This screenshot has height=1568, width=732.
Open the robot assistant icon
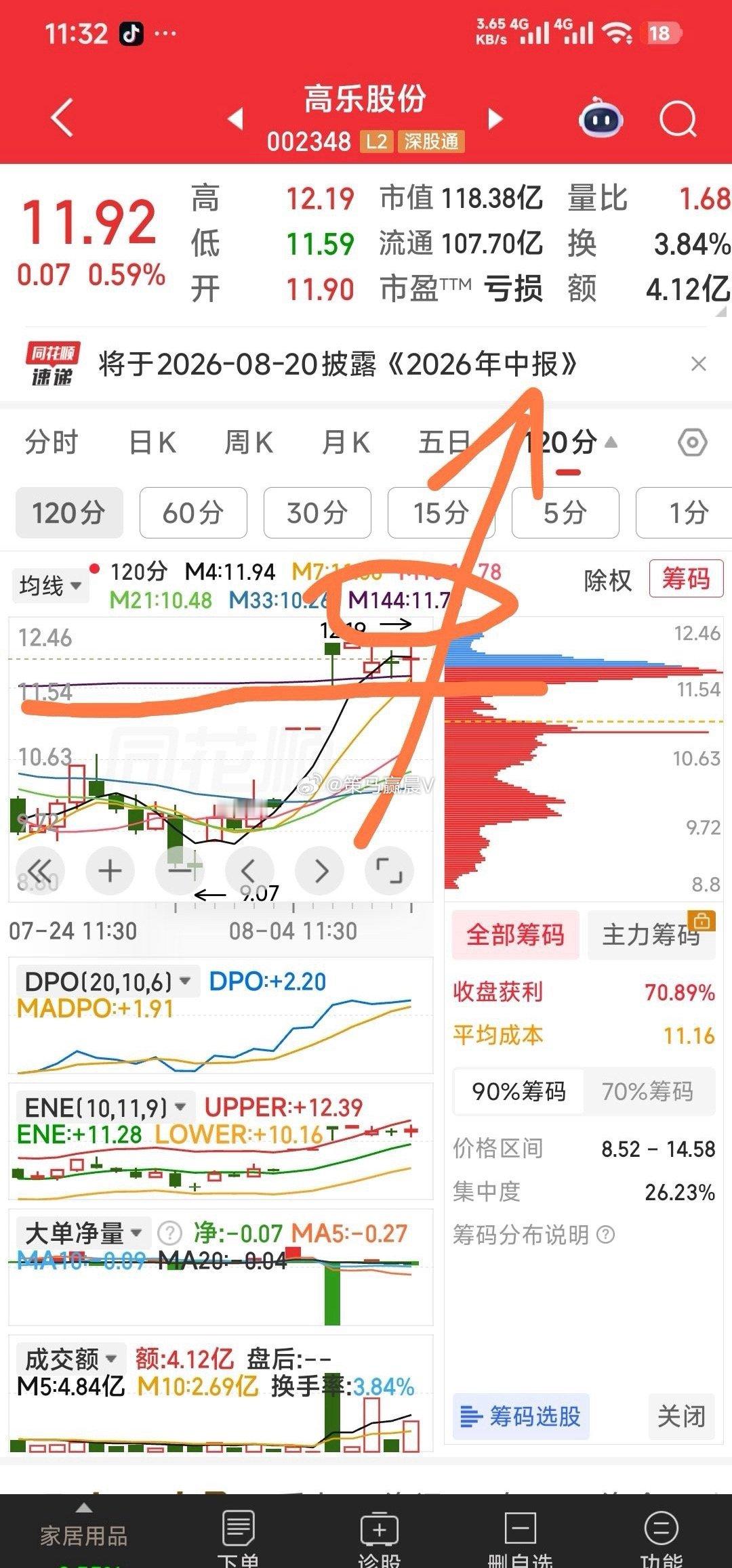[x=601, y=119]
